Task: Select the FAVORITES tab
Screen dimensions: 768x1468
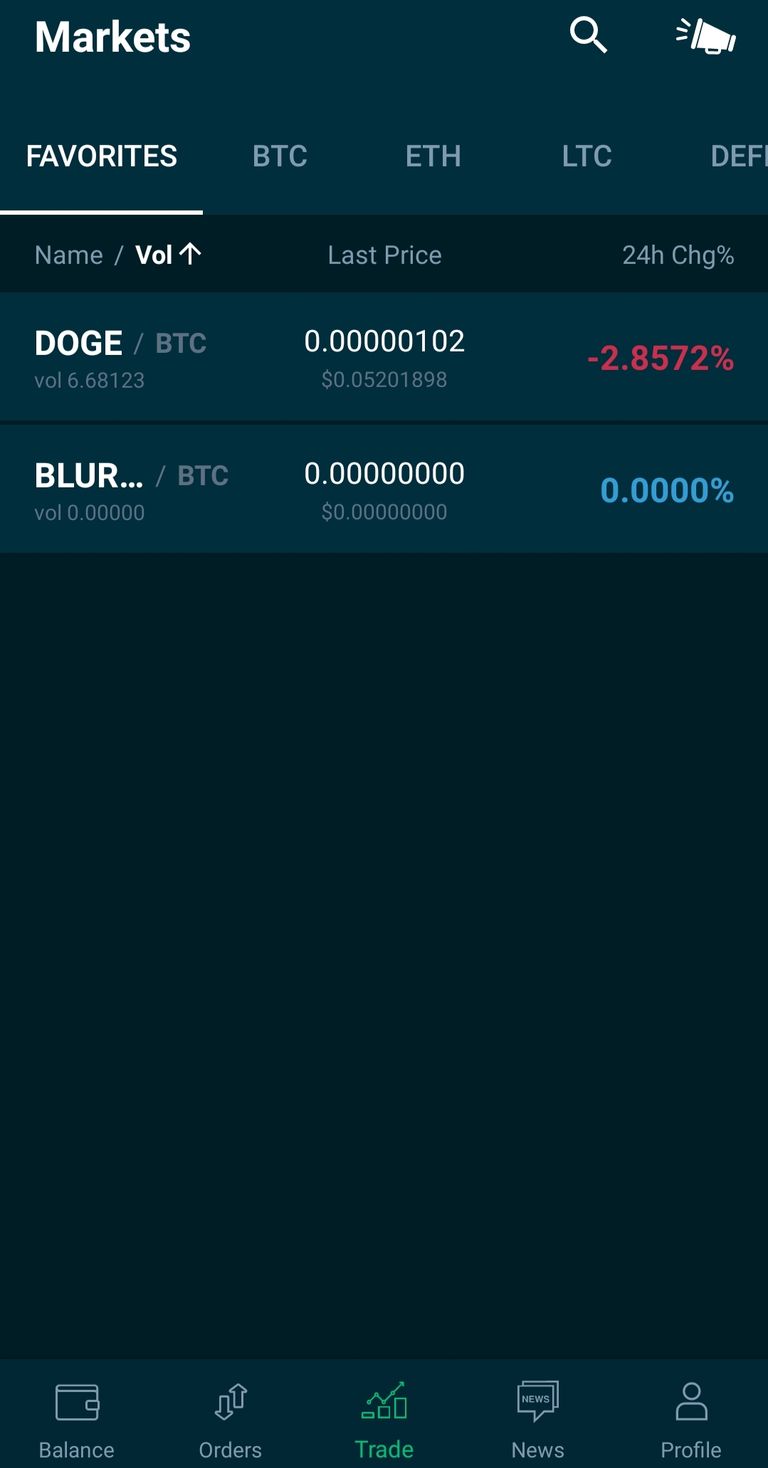Action: coord(101,156)
